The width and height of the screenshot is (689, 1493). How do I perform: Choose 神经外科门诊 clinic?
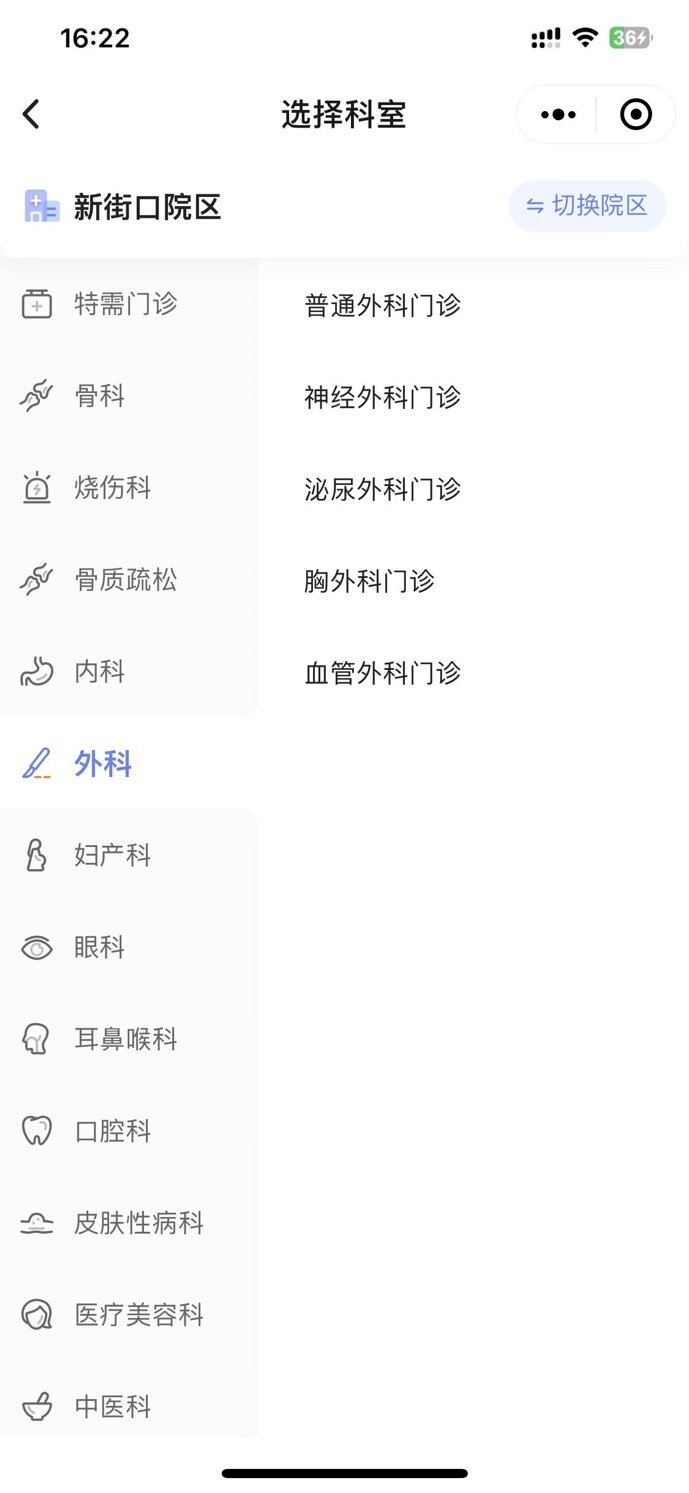coord(382,398)
